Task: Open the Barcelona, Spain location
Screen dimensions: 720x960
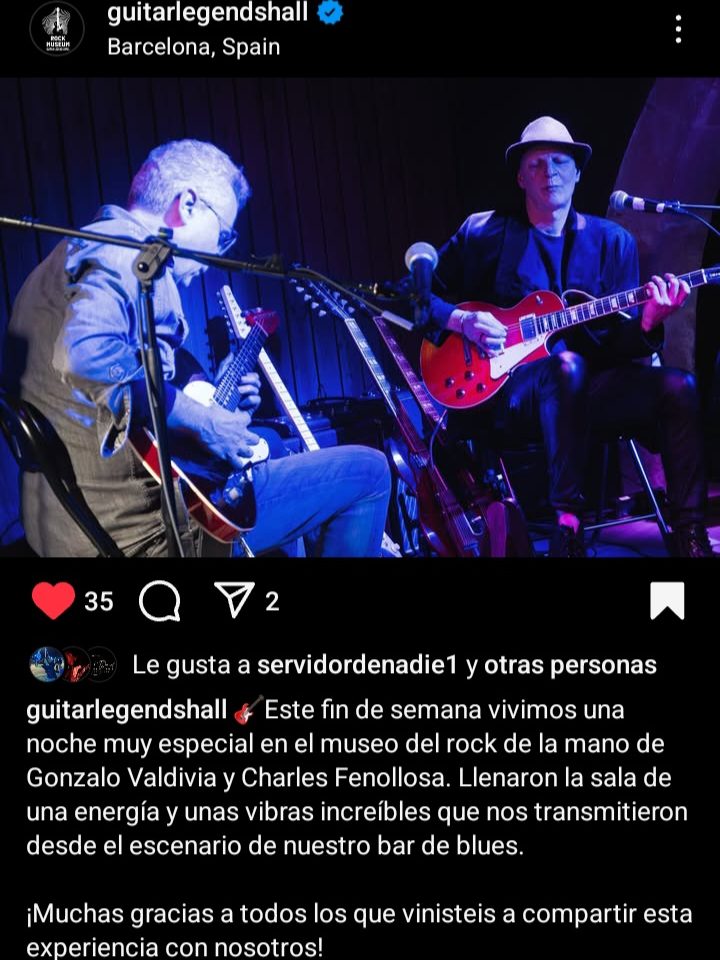Action: (193, 47)
